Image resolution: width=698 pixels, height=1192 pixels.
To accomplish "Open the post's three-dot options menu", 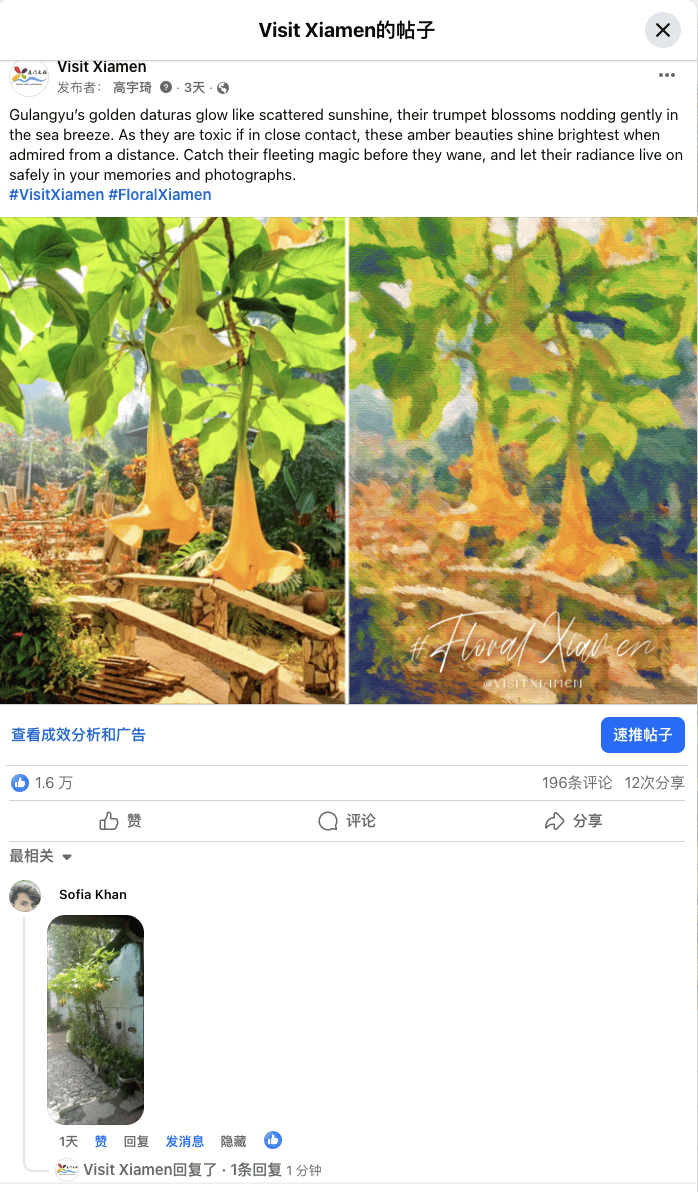I will point(667,76).
